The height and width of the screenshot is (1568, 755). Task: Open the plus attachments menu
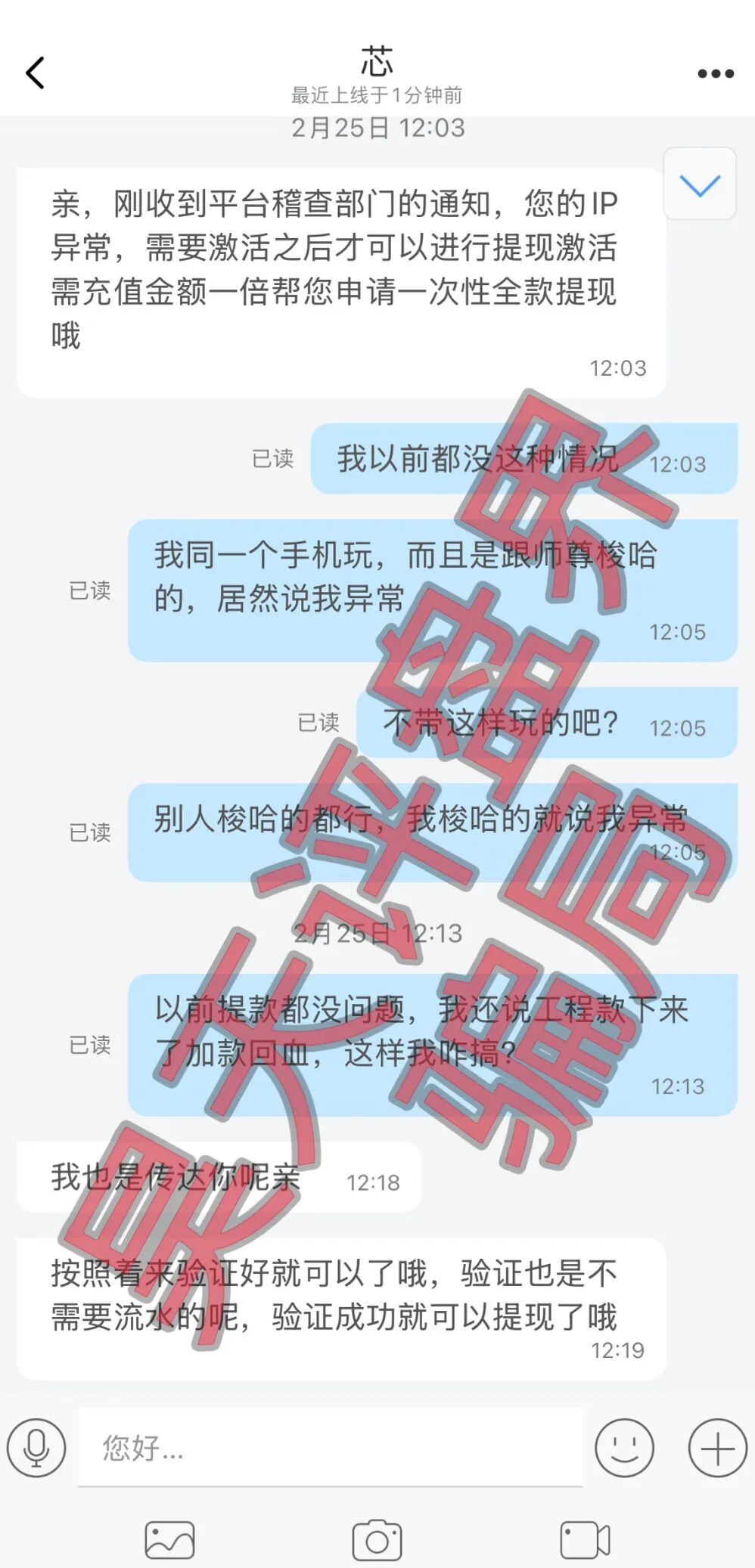pyautogui.click(x=717, y=1448)
